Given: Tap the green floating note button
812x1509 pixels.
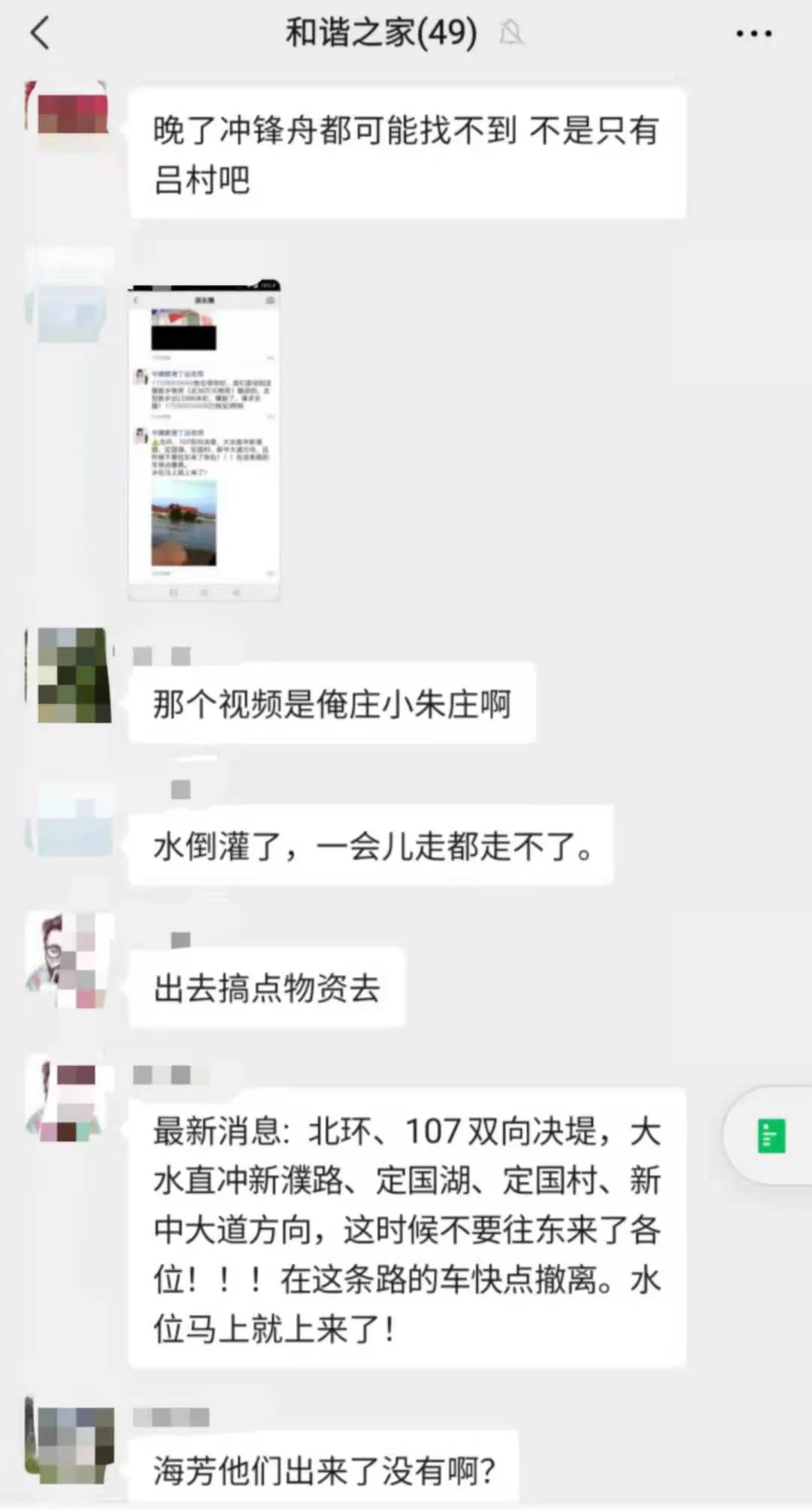Looking at the screenshot, I should pyautogui.click(x=771, y=1136).
